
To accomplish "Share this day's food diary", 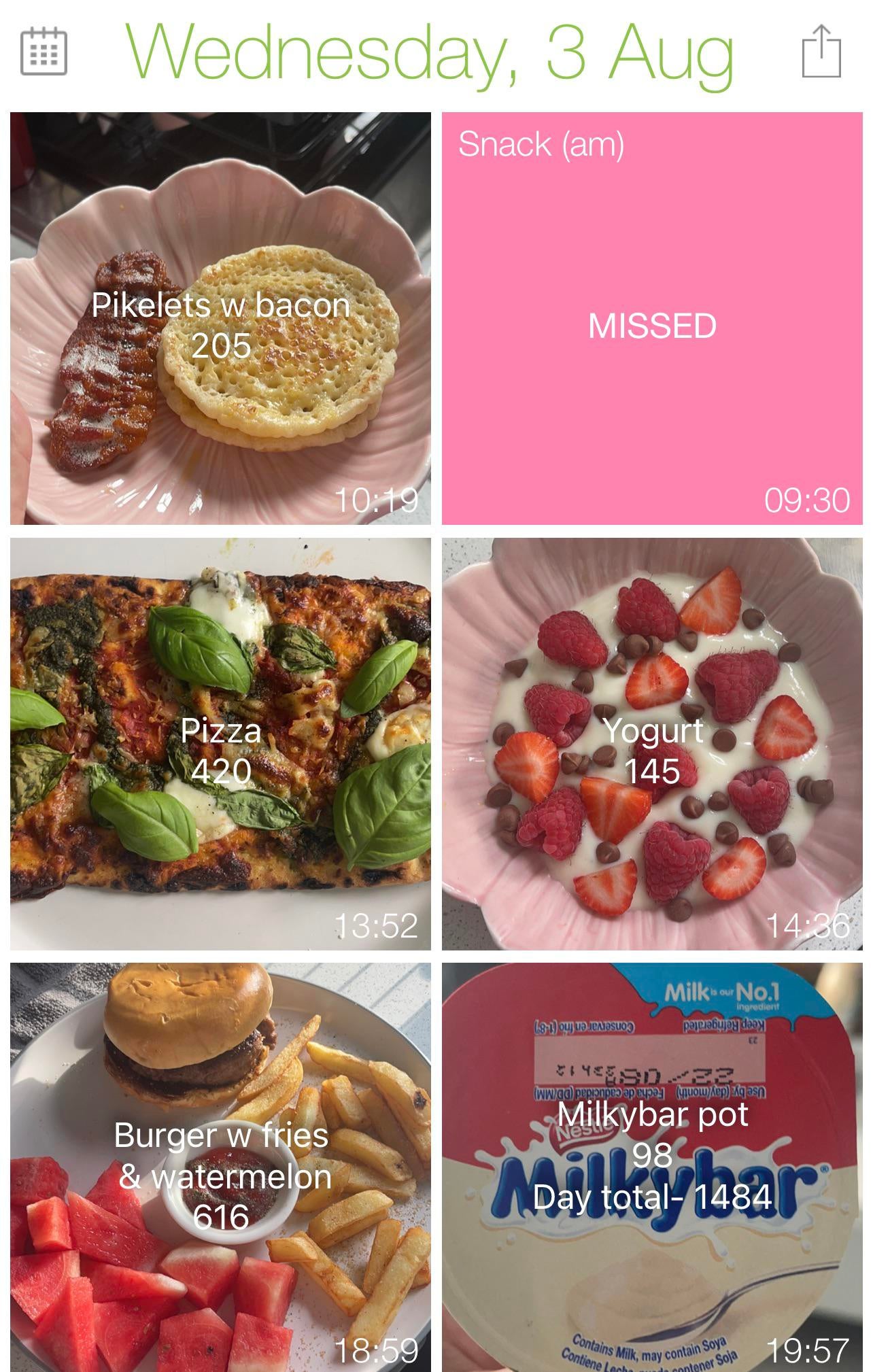I will pyautogui.click(x=821, y=51).
